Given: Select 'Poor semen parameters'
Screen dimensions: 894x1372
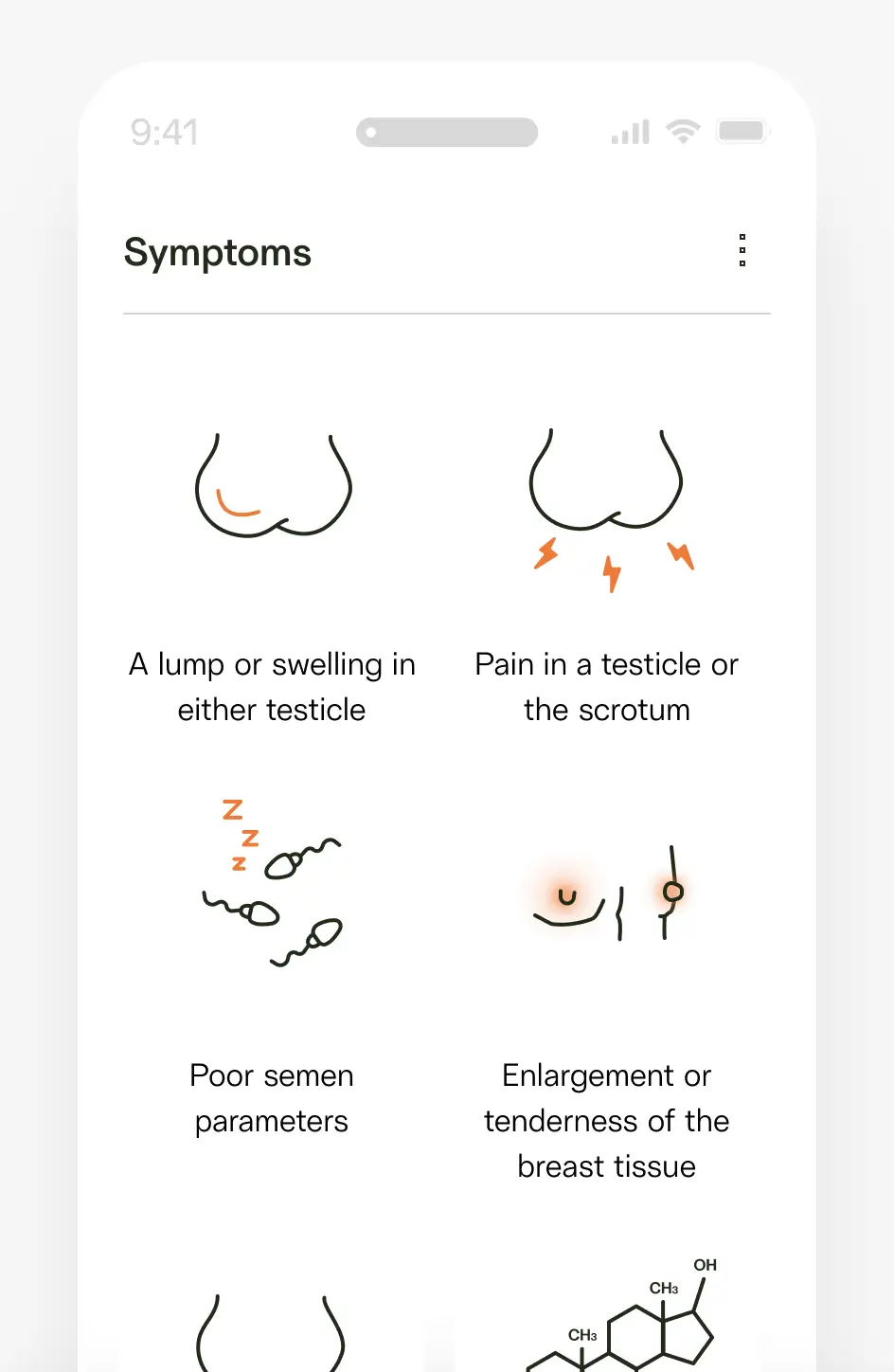Looking at the screenshot, I should pyautogui.click(x=272, y=1098).
